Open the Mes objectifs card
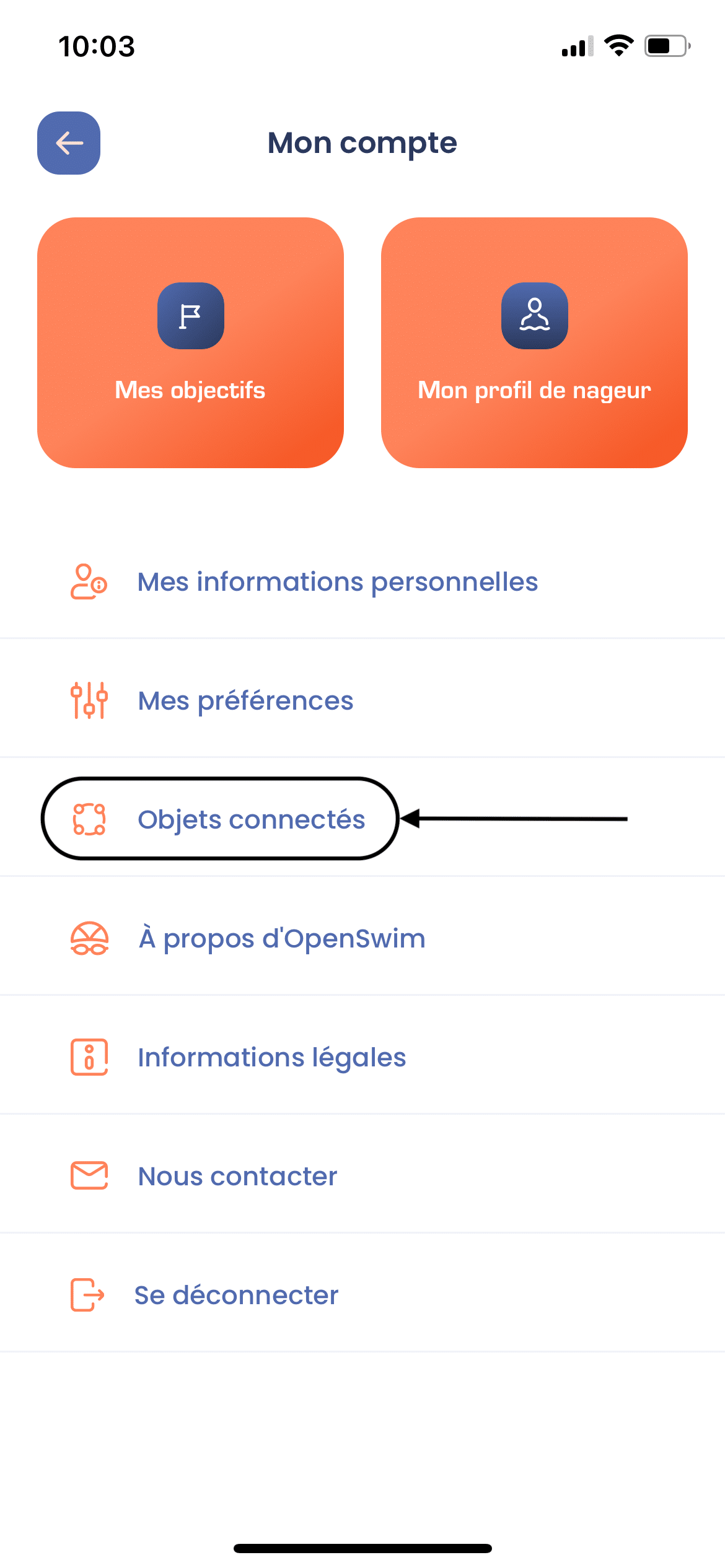This screenshot has width=725, height=1568. pyautogui.click(x=190, y=342)
